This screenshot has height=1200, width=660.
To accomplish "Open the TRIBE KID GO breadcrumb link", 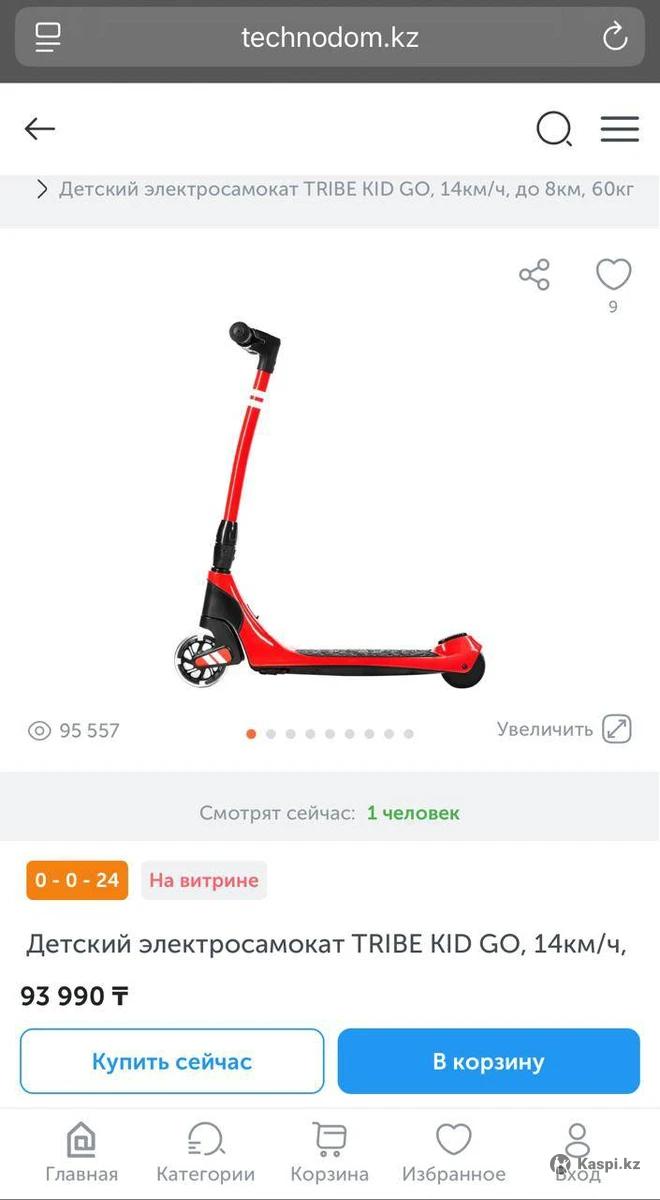I will click(x=345, y=189).
